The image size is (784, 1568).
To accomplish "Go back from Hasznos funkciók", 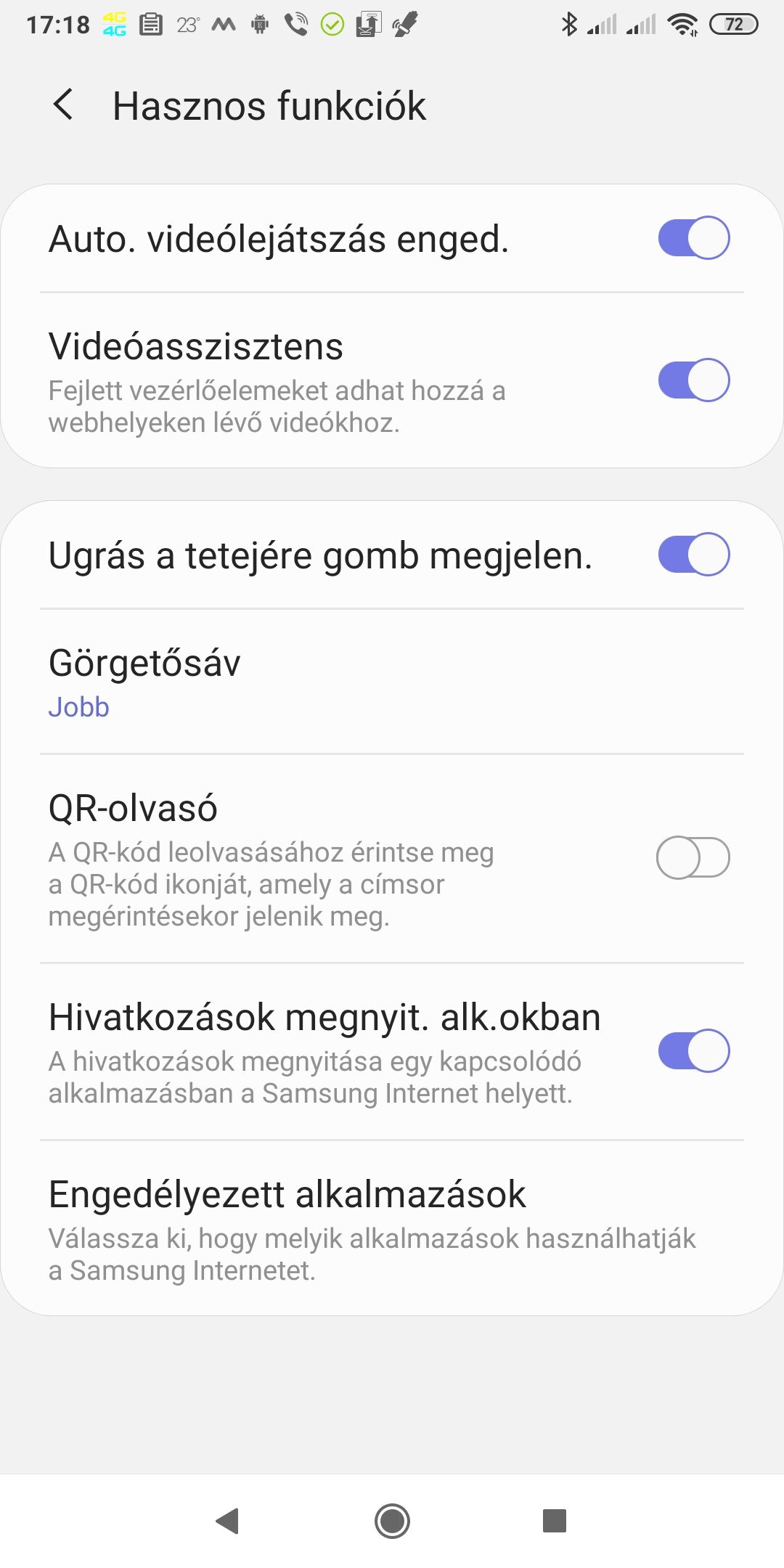I will (x=64, y=105).
